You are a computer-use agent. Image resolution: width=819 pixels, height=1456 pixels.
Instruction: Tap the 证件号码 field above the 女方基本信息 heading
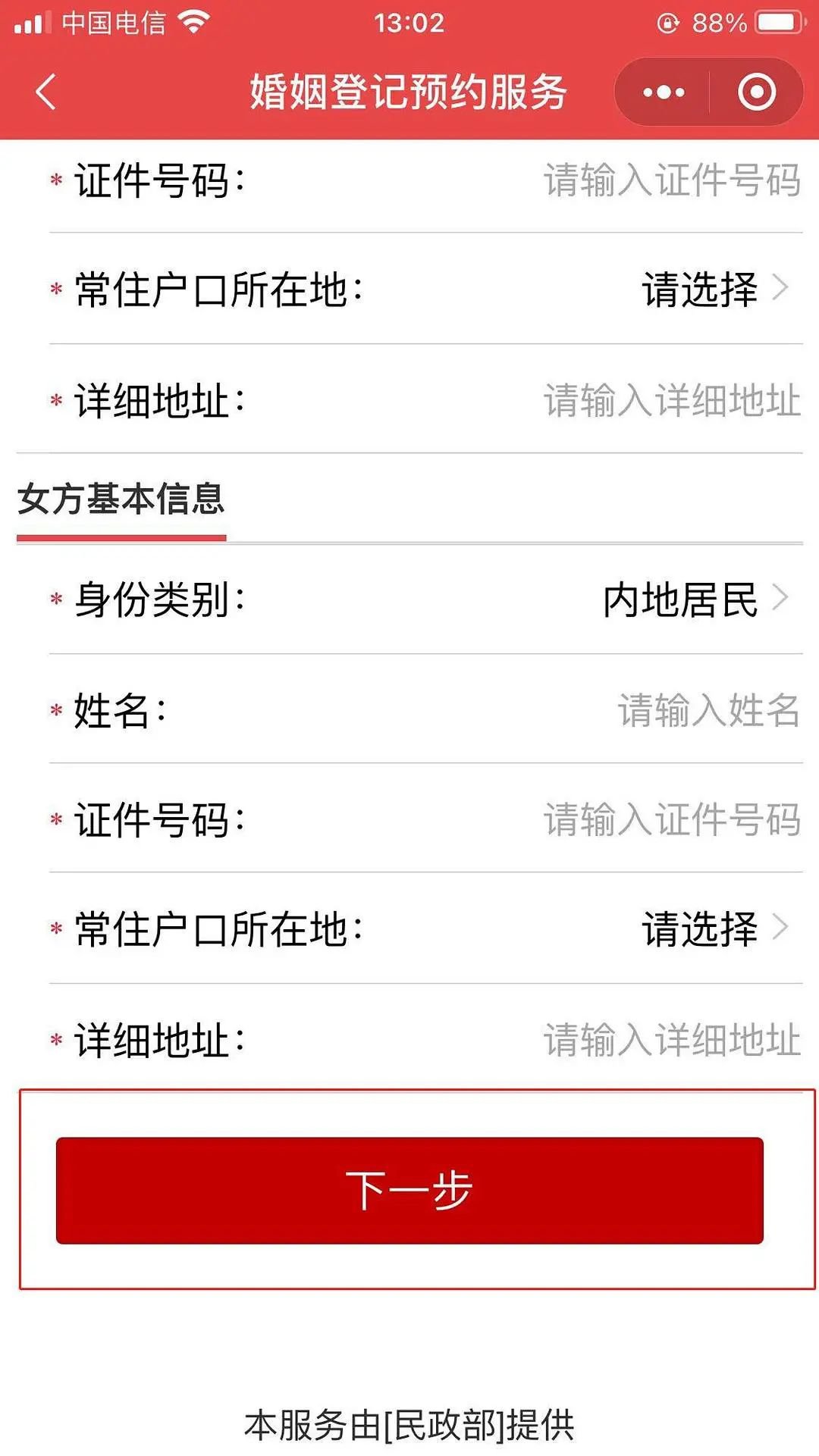(x=671, y=181)
